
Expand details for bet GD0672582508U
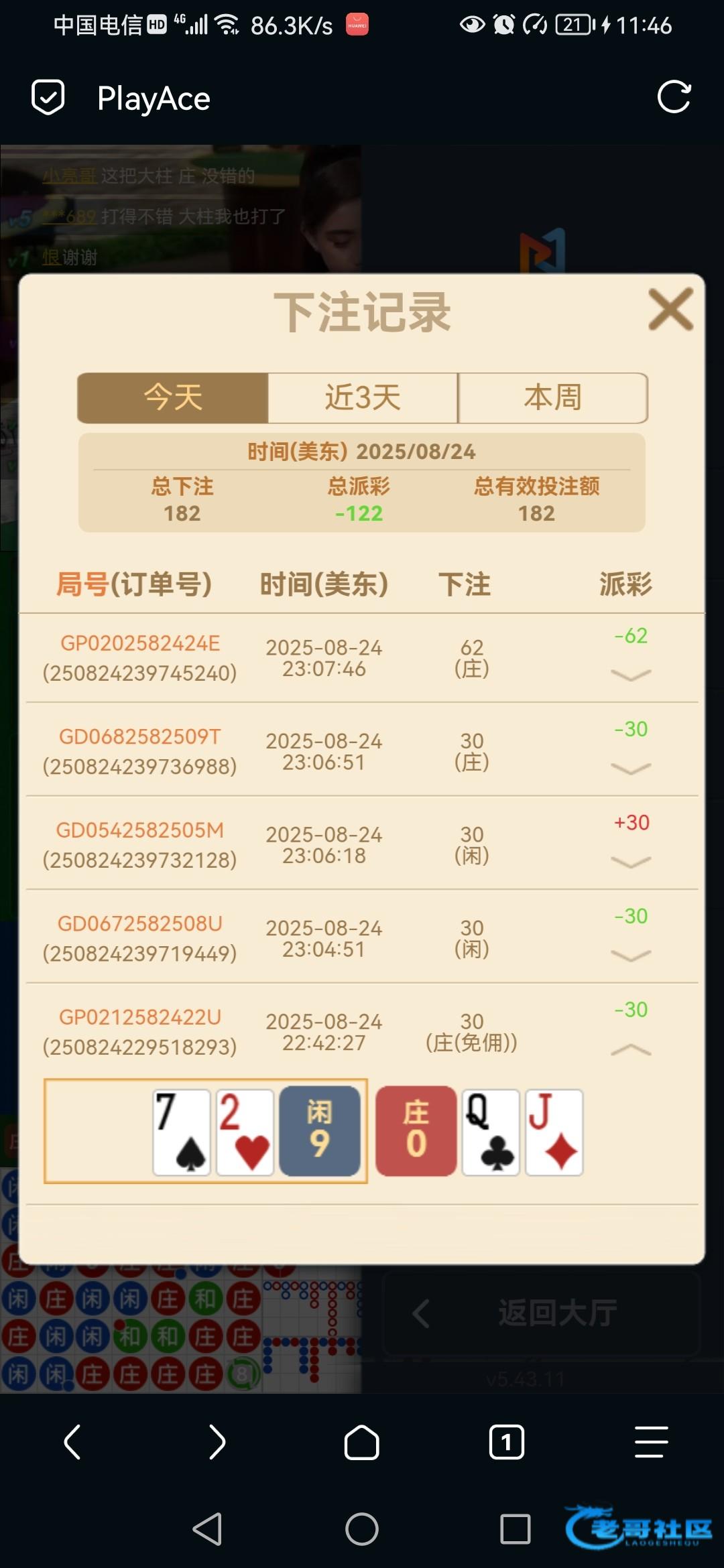pos(631,956)
